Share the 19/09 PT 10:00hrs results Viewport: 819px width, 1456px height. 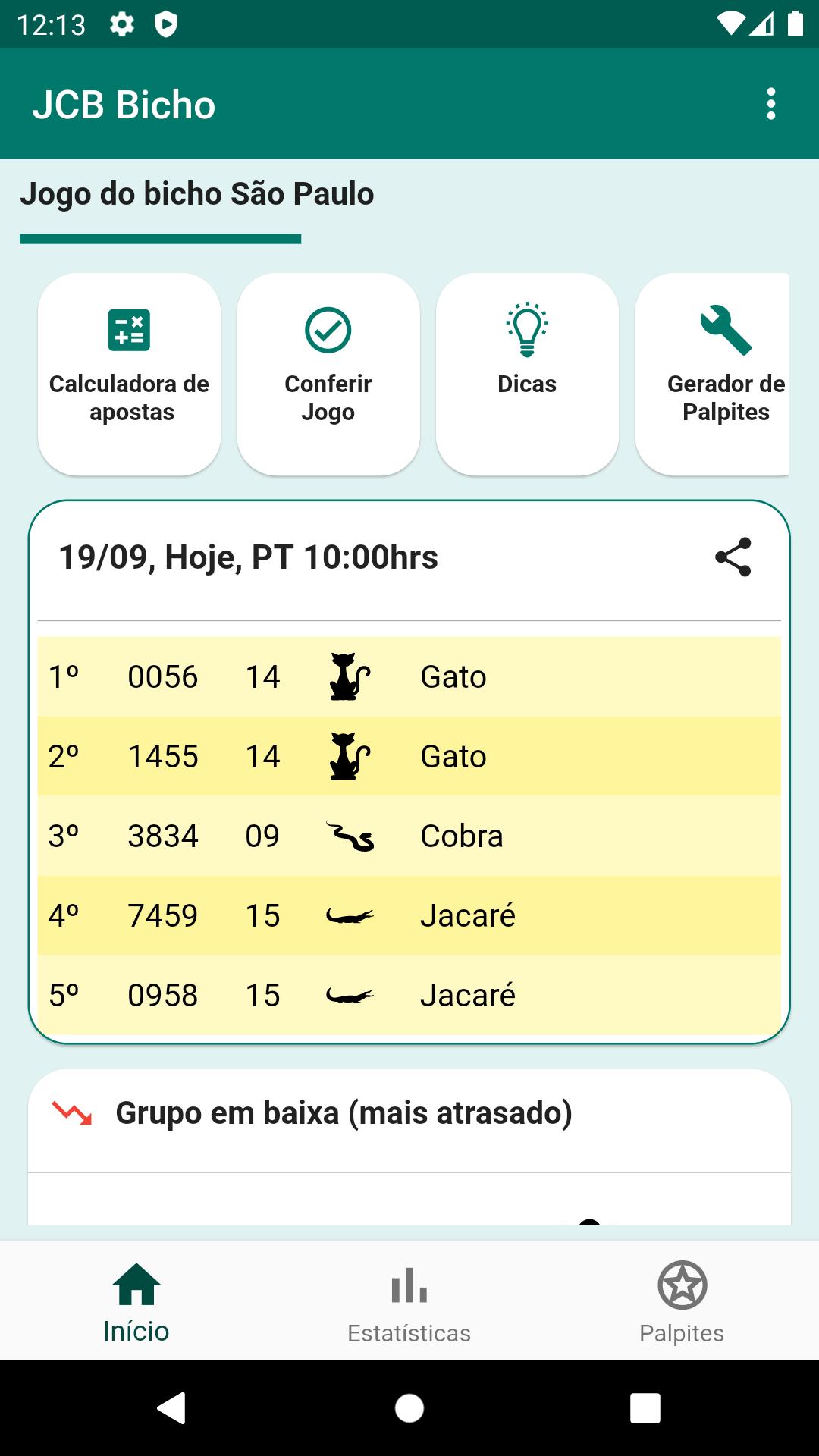tap(733, 557)
